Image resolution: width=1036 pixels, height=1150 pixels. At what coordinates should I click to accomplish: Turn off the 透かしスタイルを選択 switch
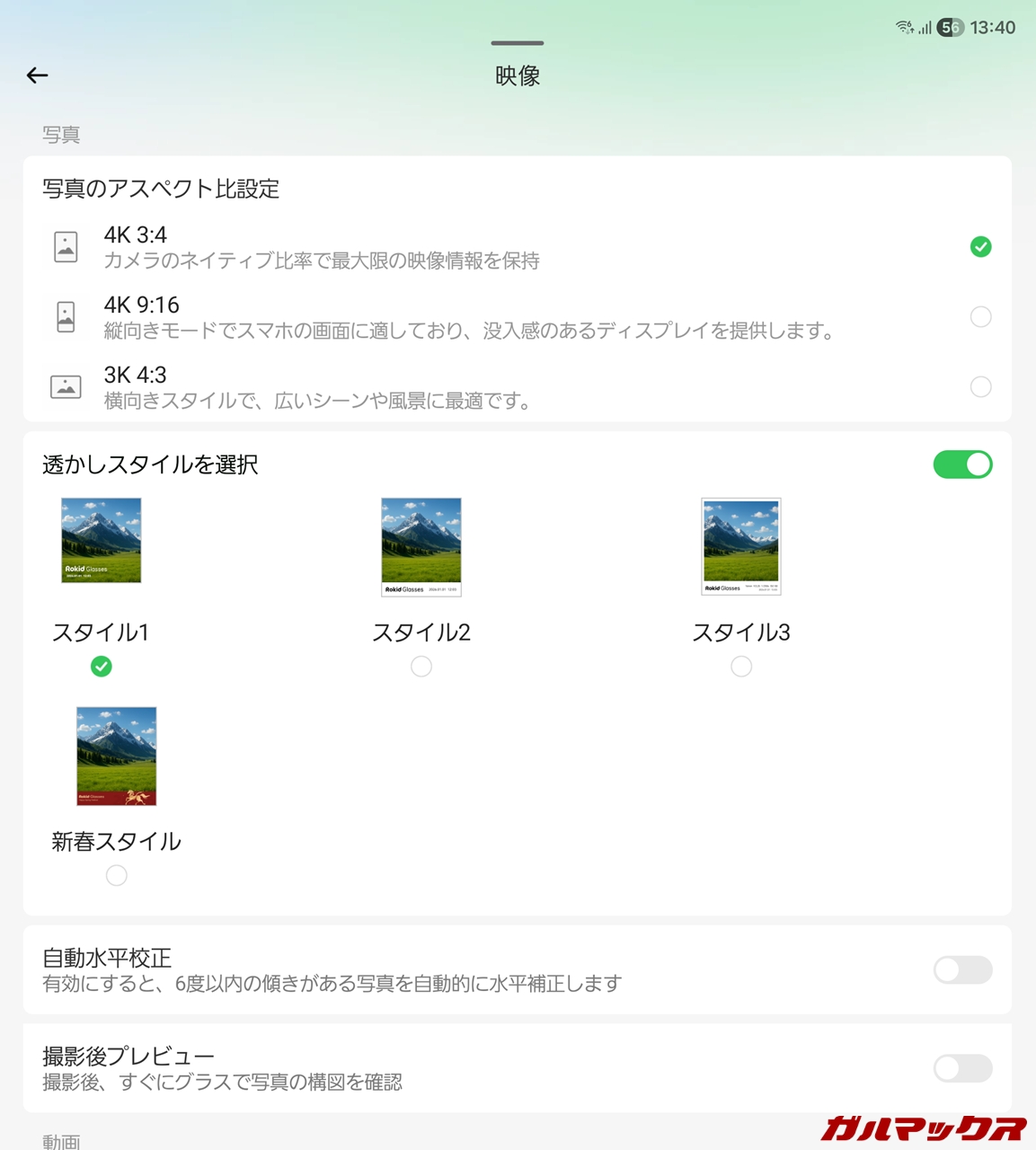(962, 464)
